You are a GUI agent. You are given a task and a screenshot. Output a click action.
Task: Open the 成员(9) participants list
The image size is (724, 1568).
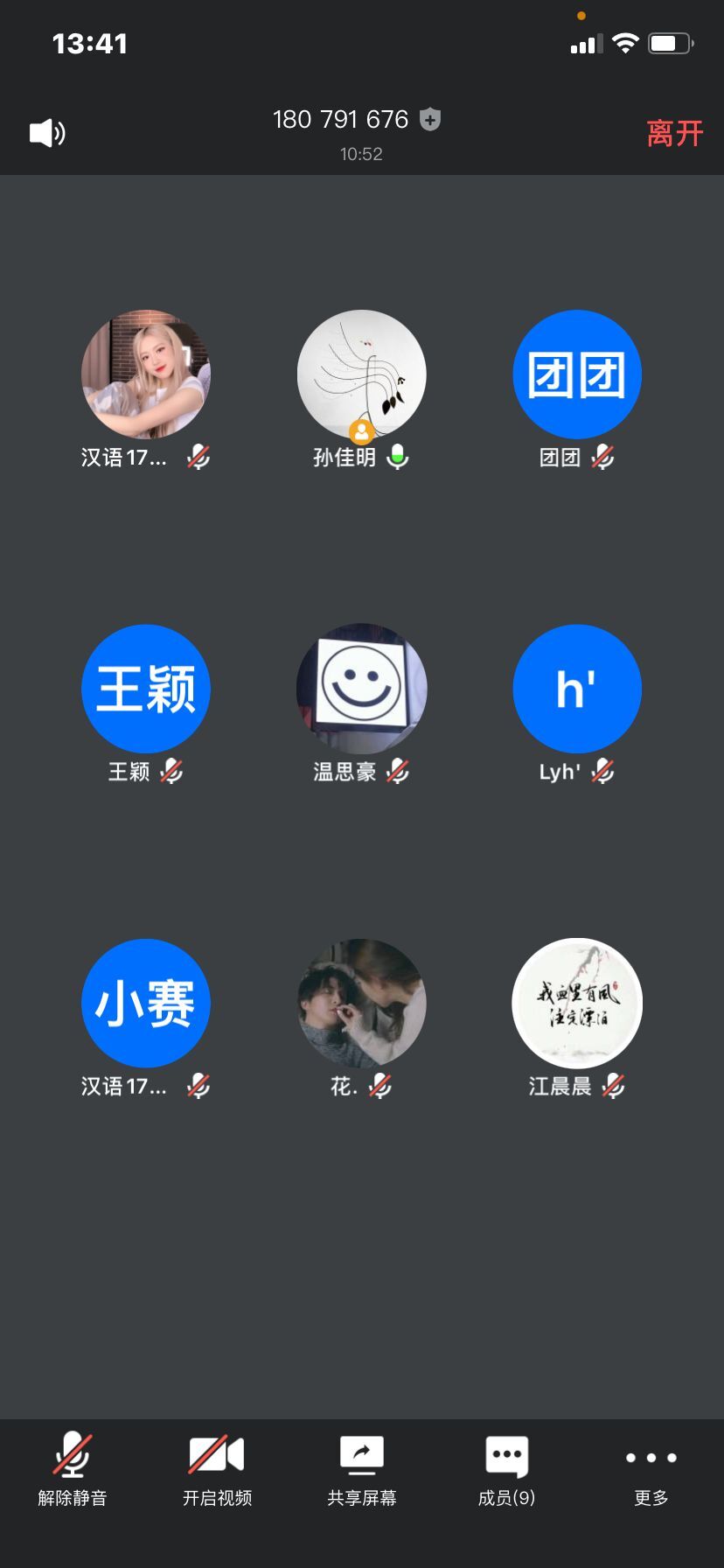pos(506,1472)
